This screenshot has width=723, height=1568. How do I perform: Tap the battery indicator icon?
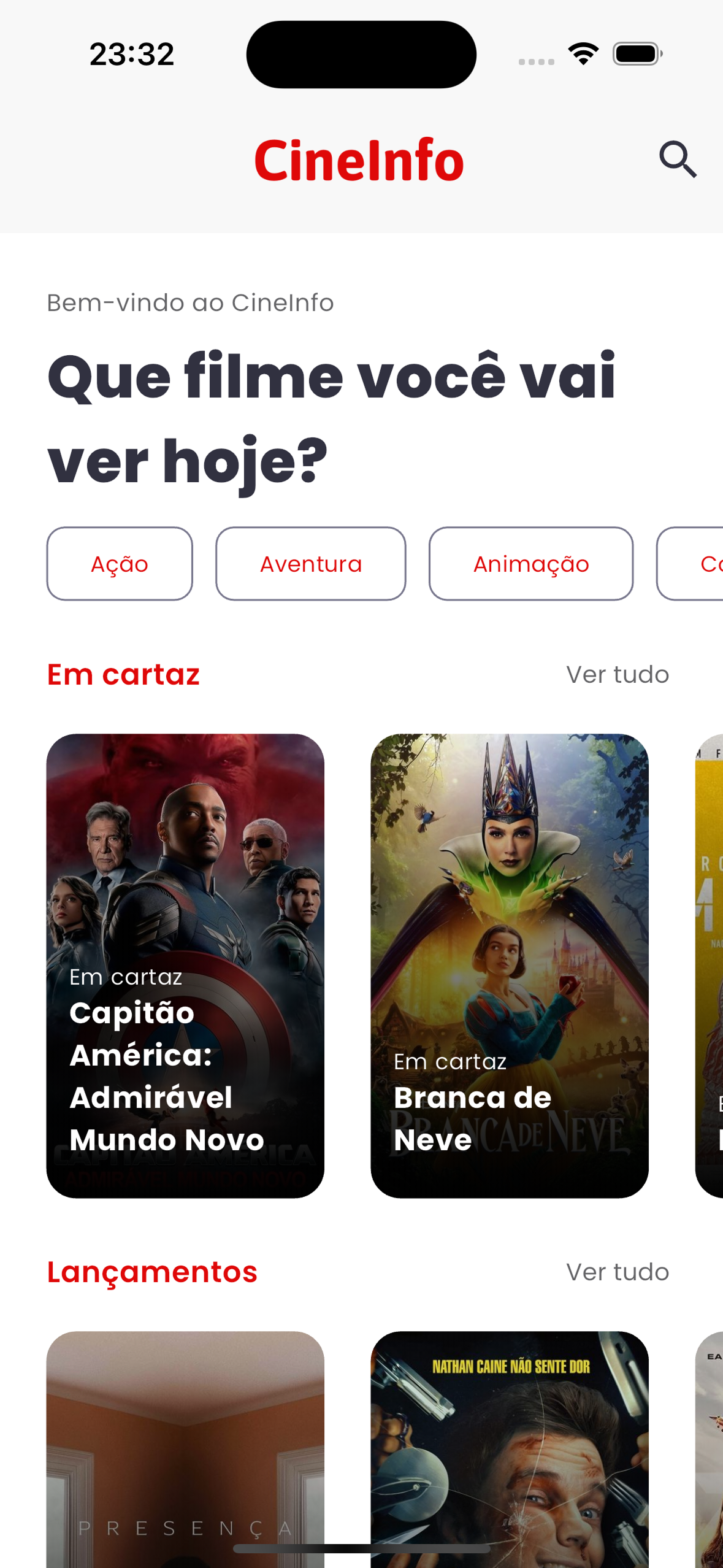point(637,53)
